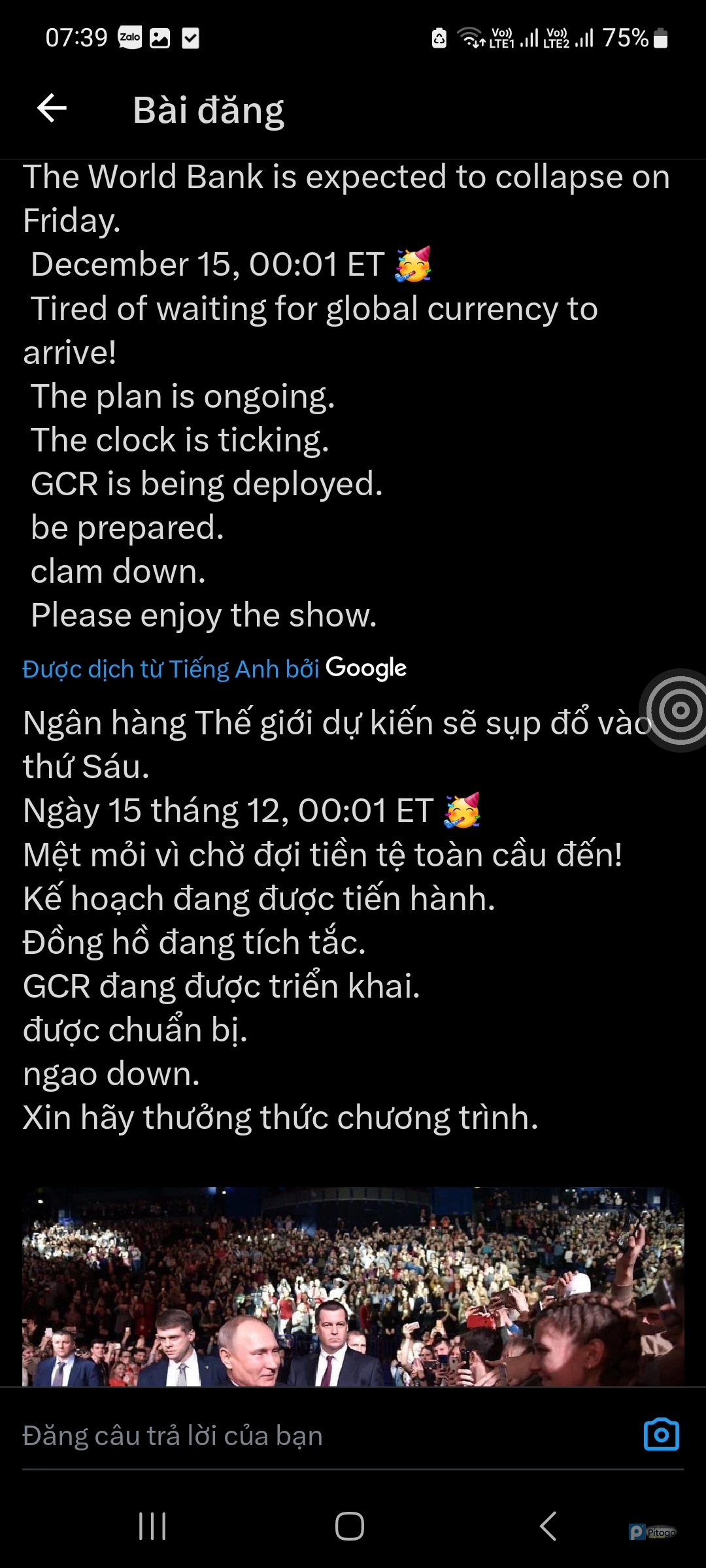This screenshot has height=1568, width=706.
Task: Tap the translated-by-Google link
Action: click(x=214, y=668)
